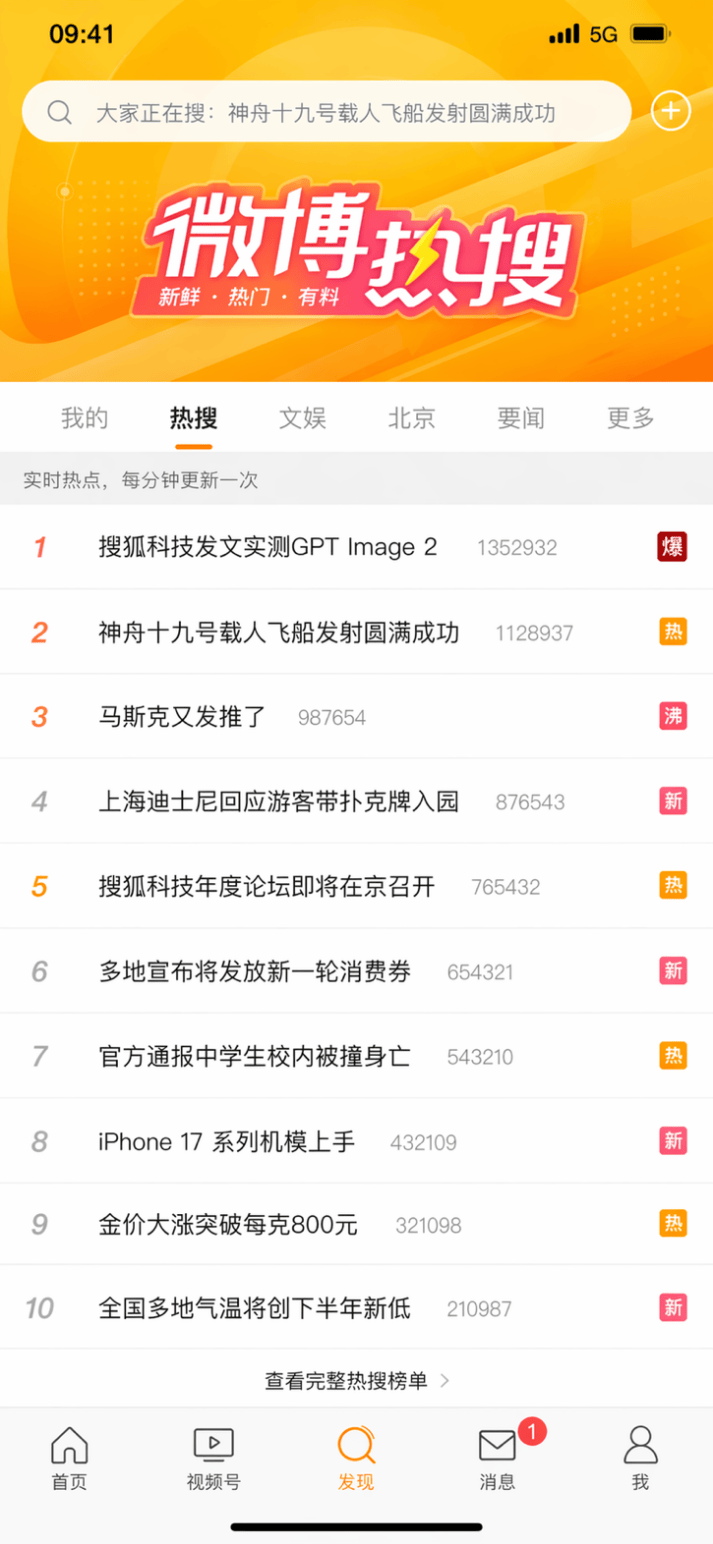Viewport: 713px width, 1544px height.
Task: Switch to the 视频号 tab
Action: 213,1459
